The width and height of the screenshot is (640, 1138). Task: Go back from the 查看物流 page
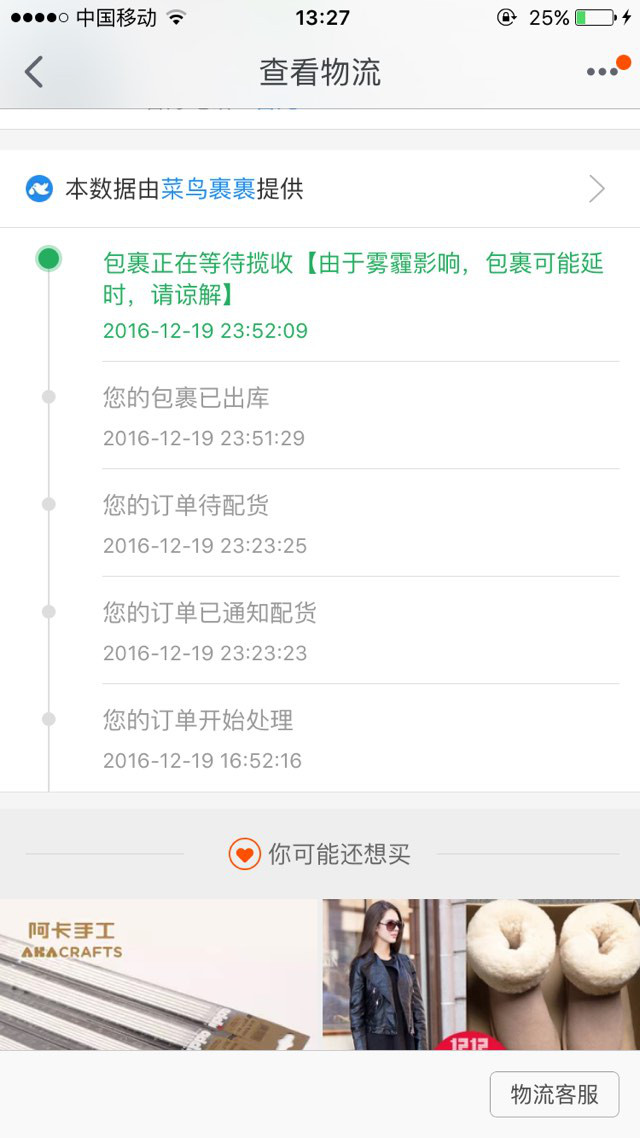point(35,72)
